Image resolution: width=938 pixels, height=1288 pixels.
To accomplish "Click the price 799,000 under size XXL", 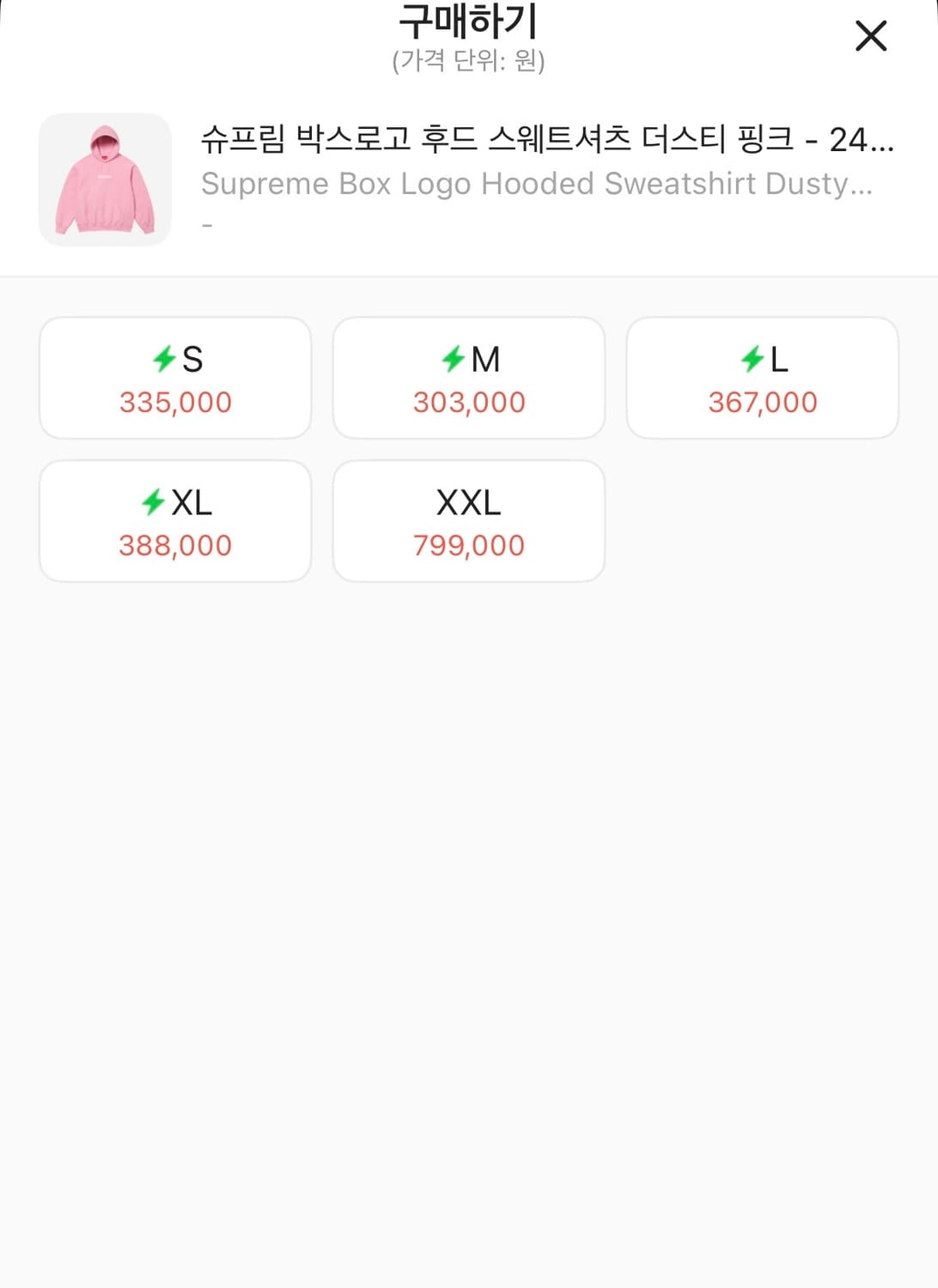I will point(468,544).
